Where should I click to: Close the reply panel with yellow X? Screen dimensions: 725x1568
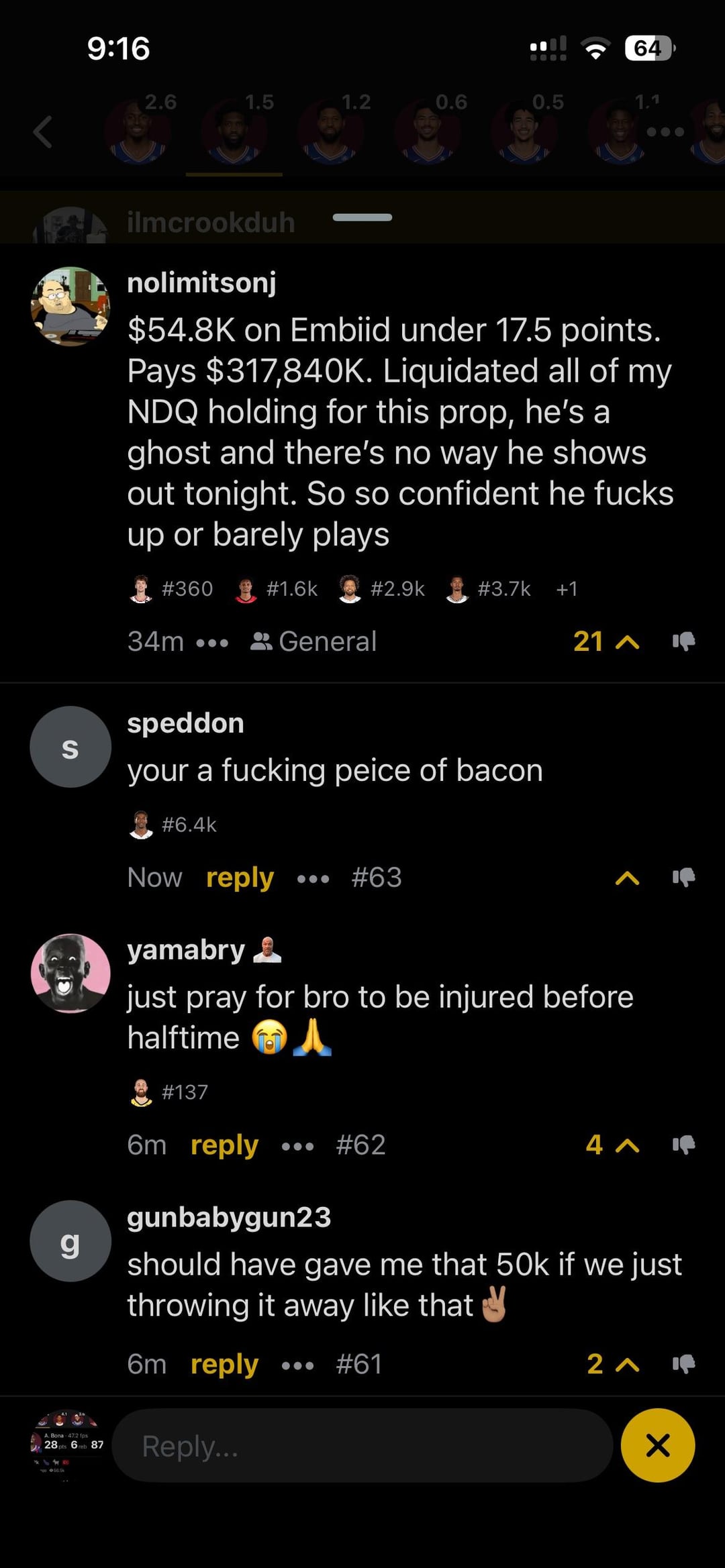point(657,1445)
